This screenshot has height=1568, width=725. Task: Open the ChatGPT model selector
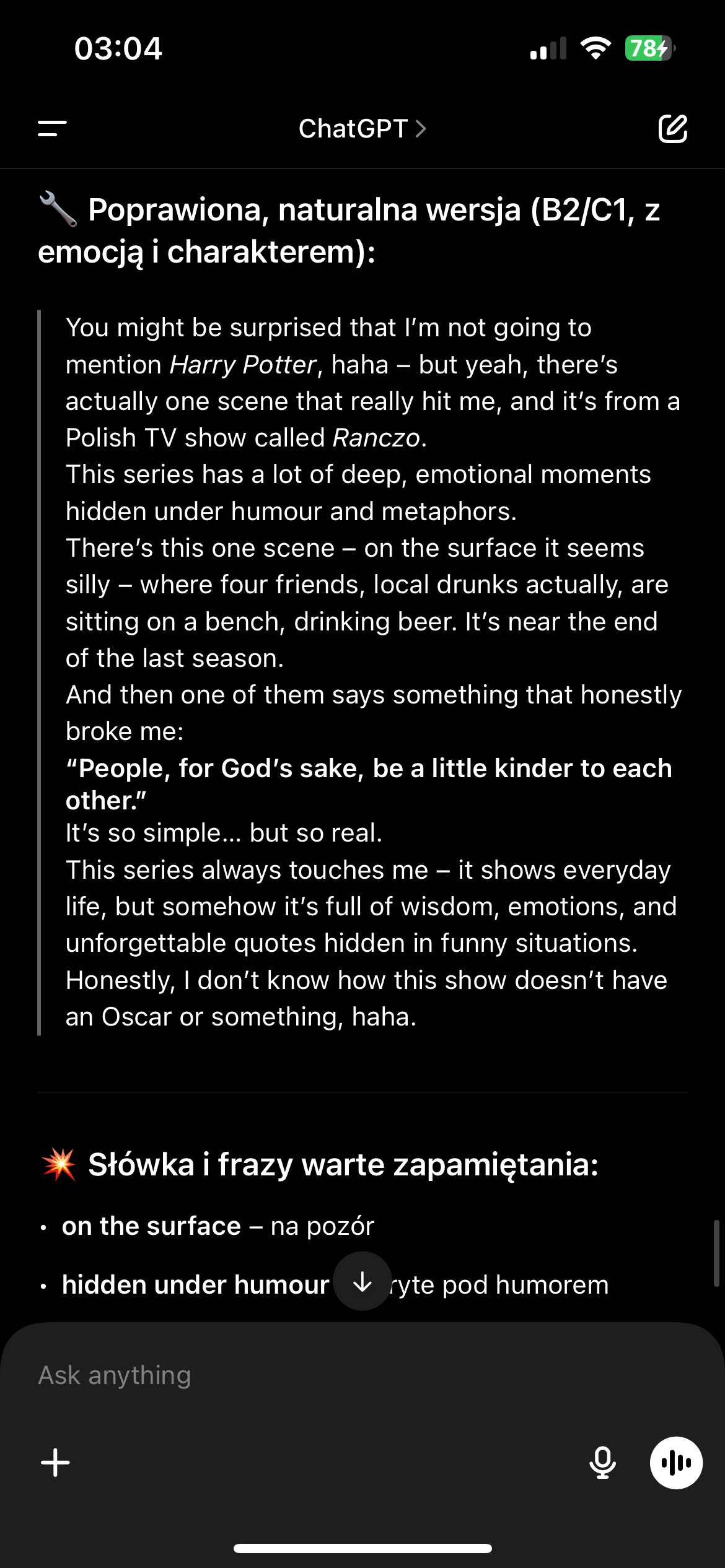click(x=362, y=129)
